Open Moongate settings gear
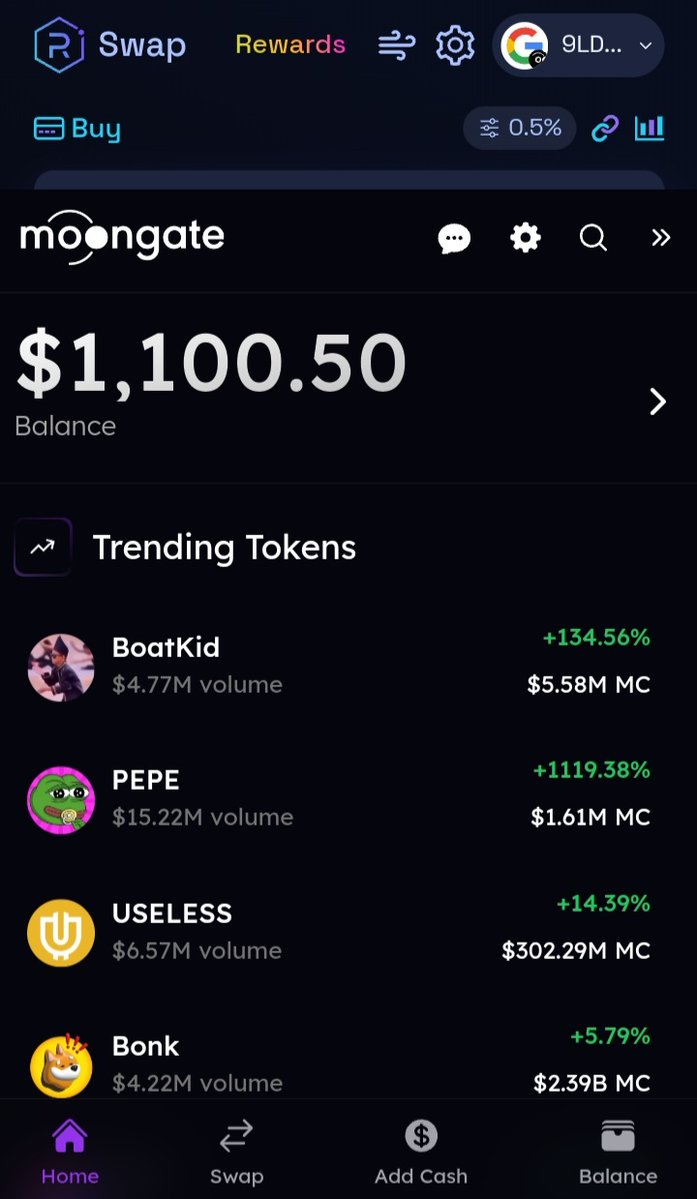This screenshot has width=697, height=1199. pyautogui.click(x=525, y=238)
